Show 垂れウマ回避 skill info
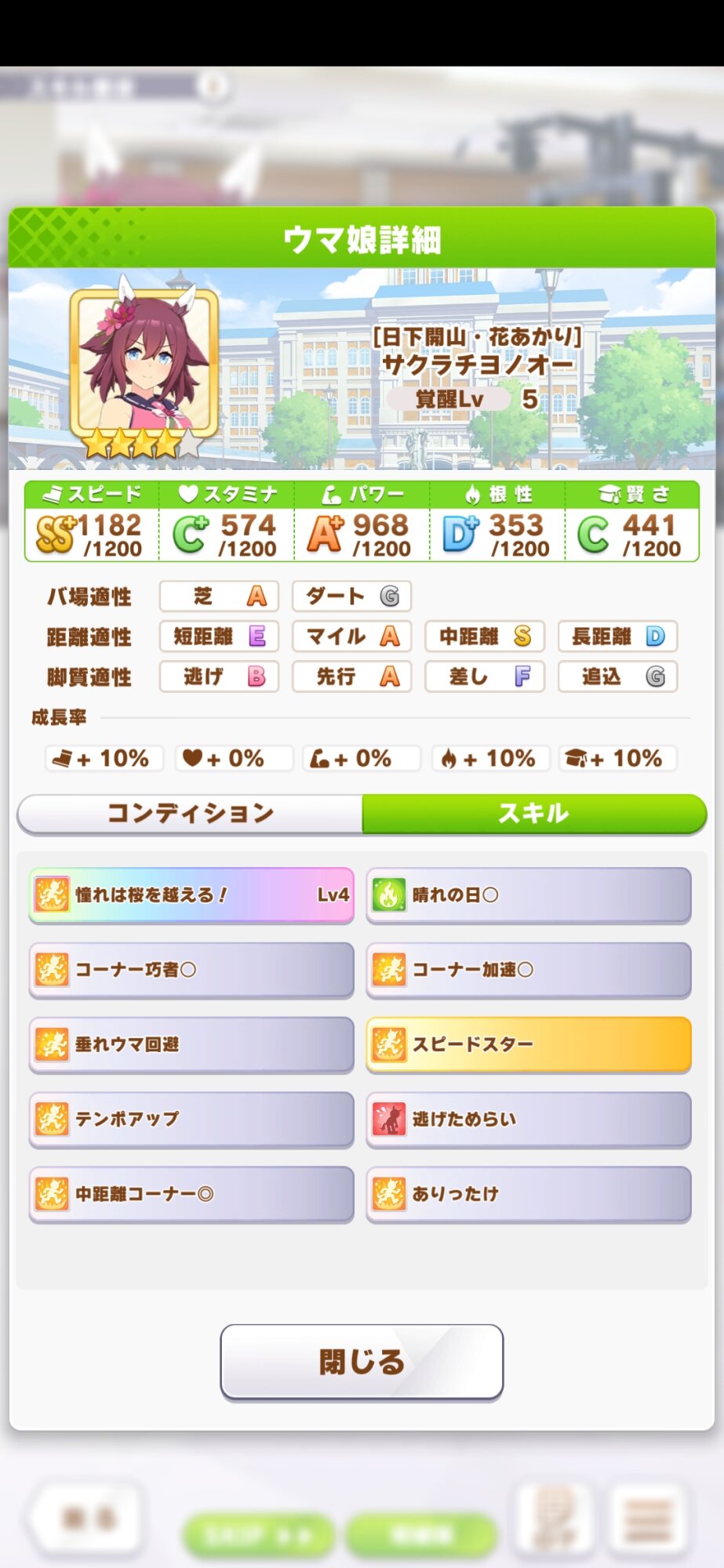 pos(191,1044)
